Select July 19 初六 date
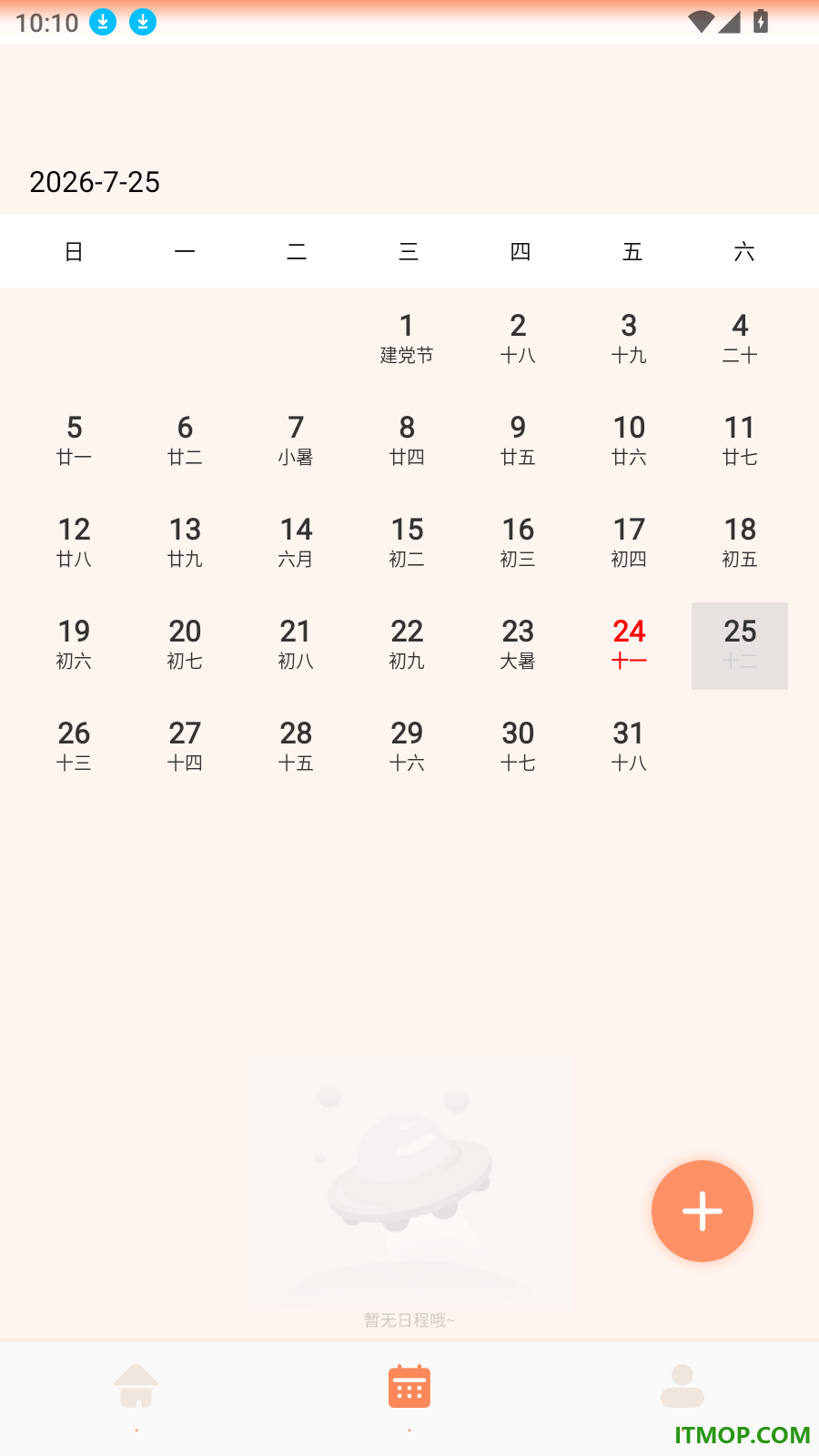The height and width of the screenshot is (1456, 819). click(x=74, y=645)
